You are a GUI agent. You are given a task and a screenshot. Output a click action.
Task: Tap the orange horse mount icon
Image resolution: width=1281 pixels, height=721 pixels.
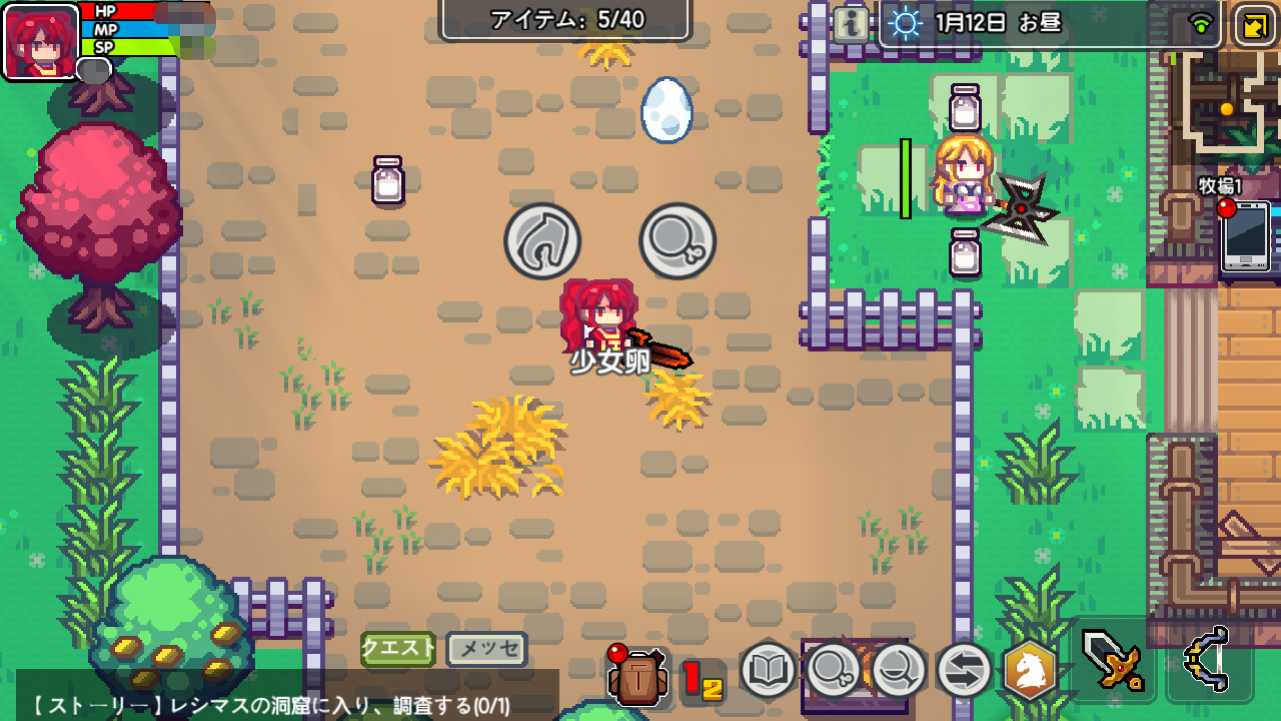pos(1030,670)
